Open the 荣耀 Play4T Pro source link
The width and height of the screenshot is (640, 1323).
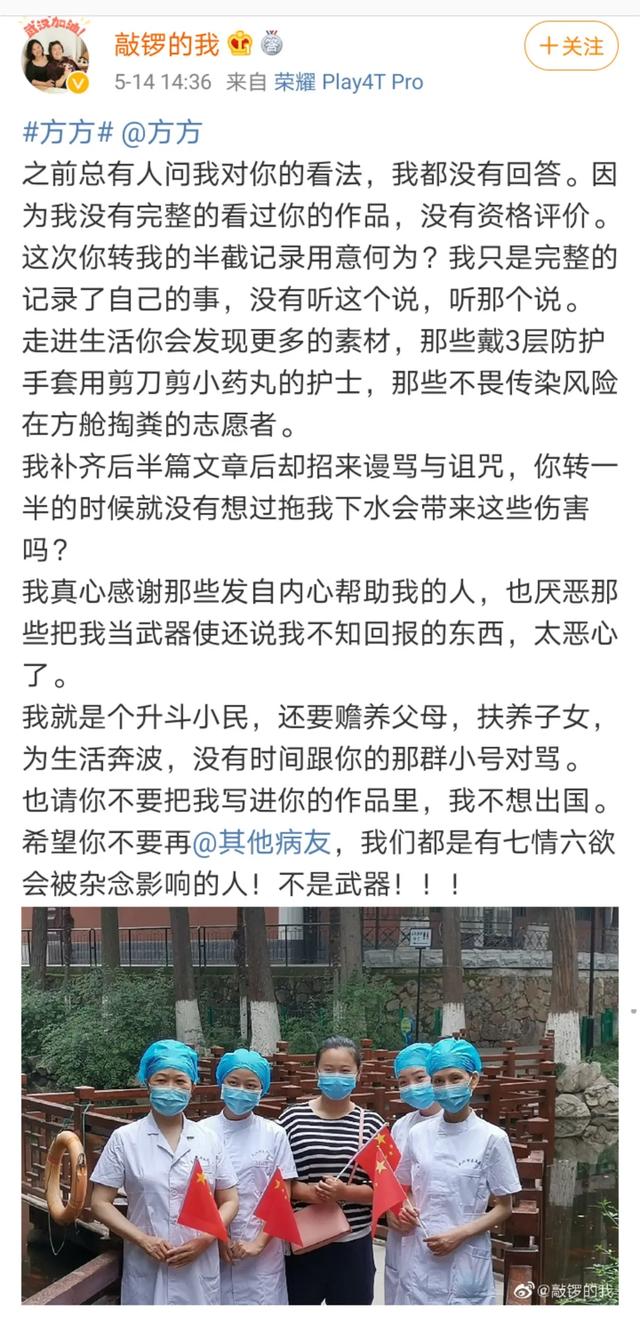pos(349,82)
